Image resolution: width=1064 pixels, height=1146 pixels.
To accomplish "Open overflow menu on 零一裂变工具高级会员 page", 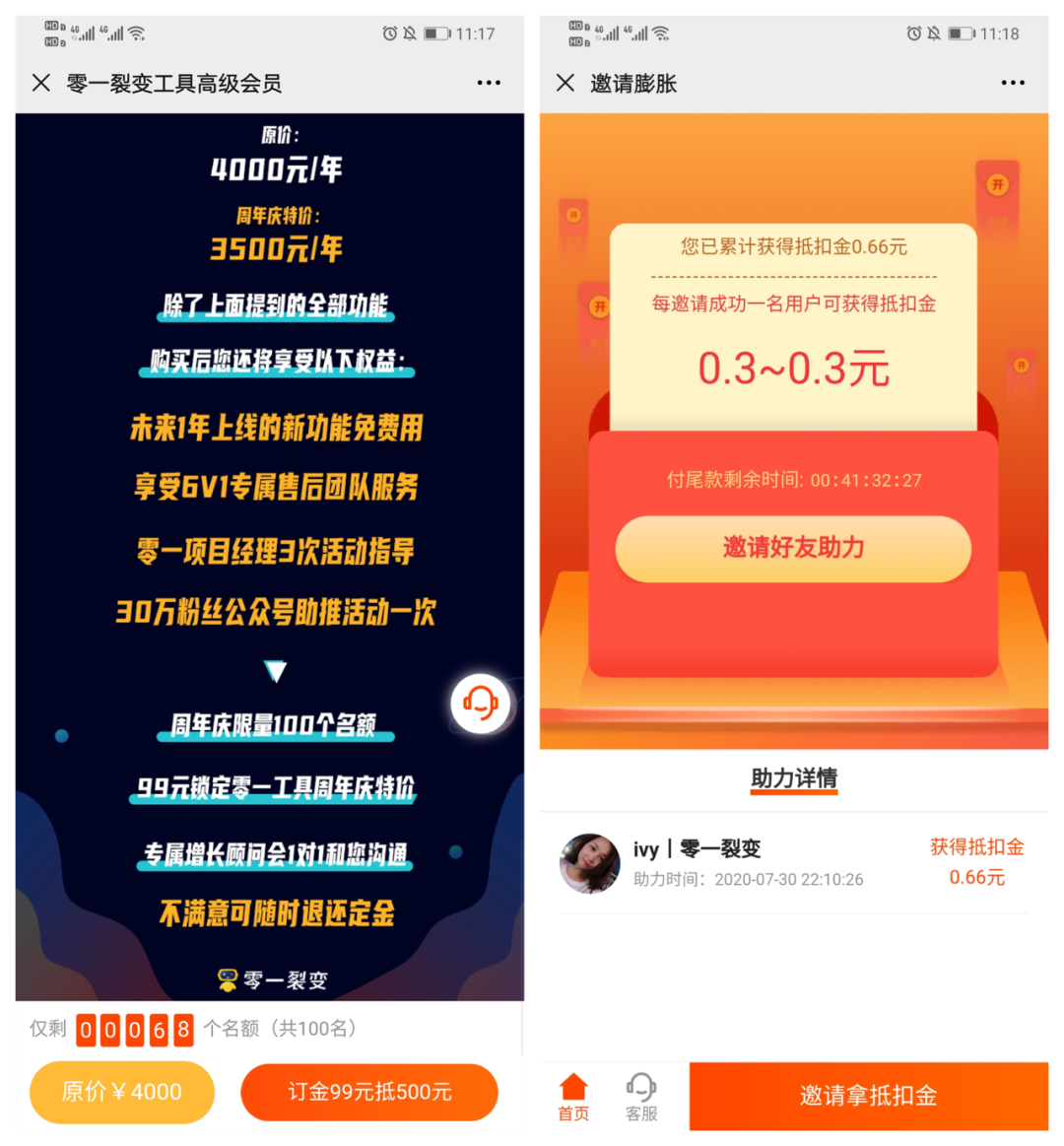I will coord(489,84).
